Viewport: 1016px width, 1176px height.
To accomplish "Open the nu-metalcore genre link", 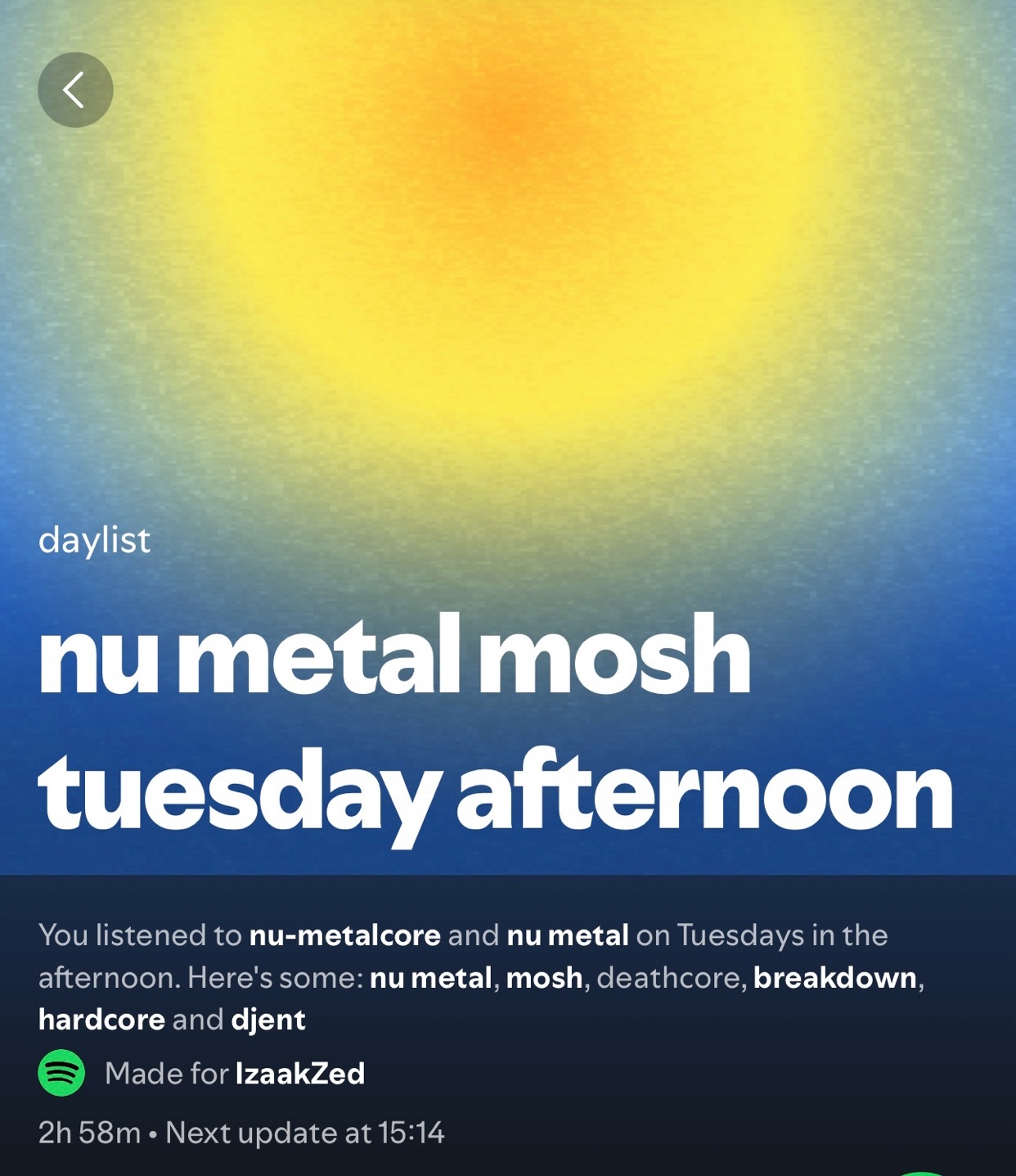I will (x=344, y=935).
